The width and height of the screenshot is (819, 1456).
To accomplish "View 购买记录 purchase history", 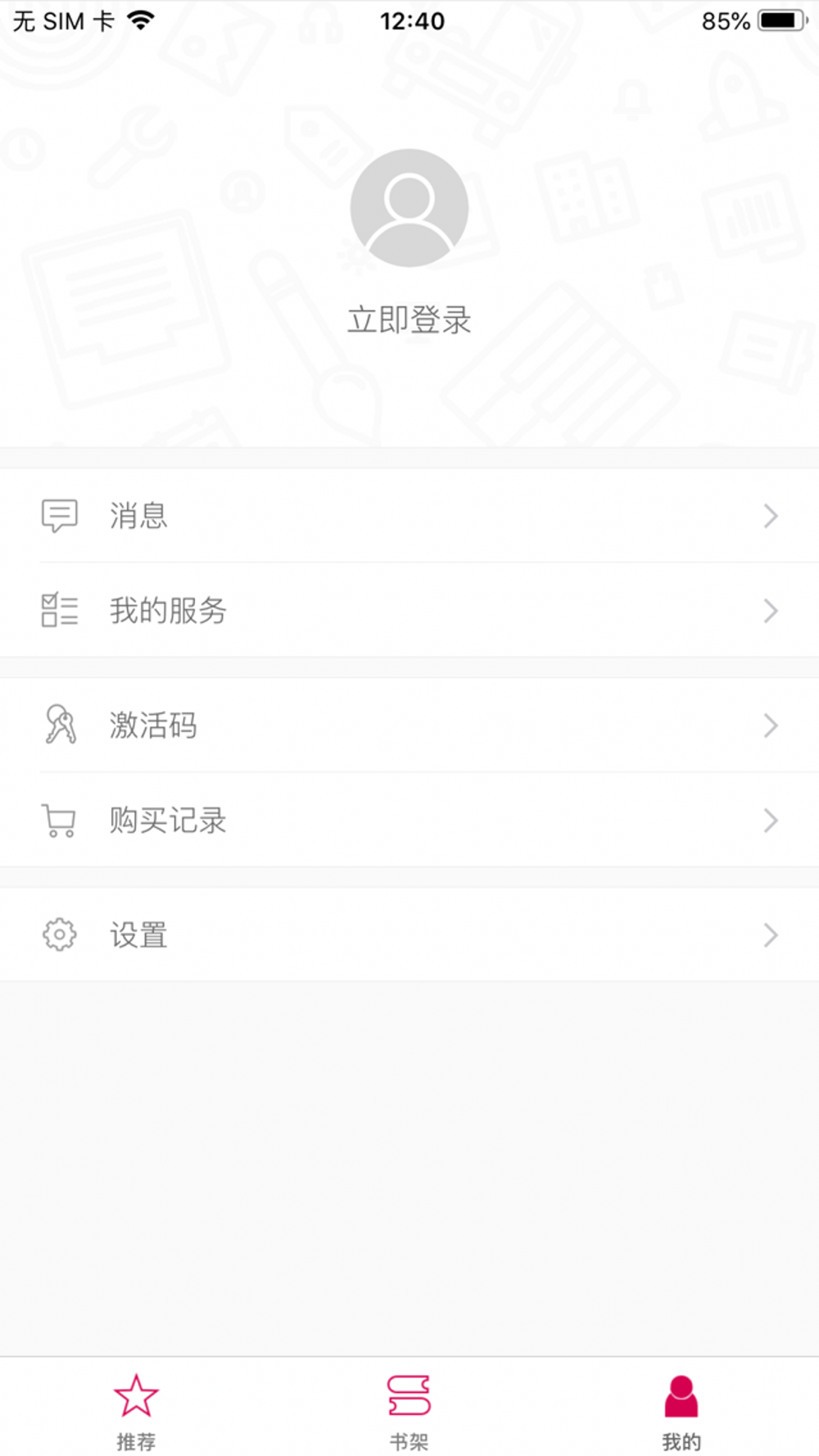I will tap(409, 820).
